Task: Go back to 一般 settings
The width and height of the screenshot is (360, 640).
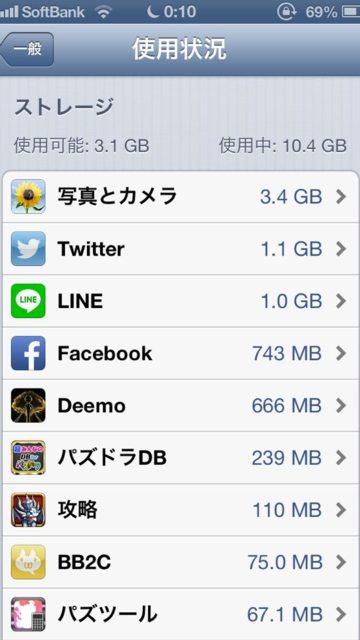Action: click(27, 49)
